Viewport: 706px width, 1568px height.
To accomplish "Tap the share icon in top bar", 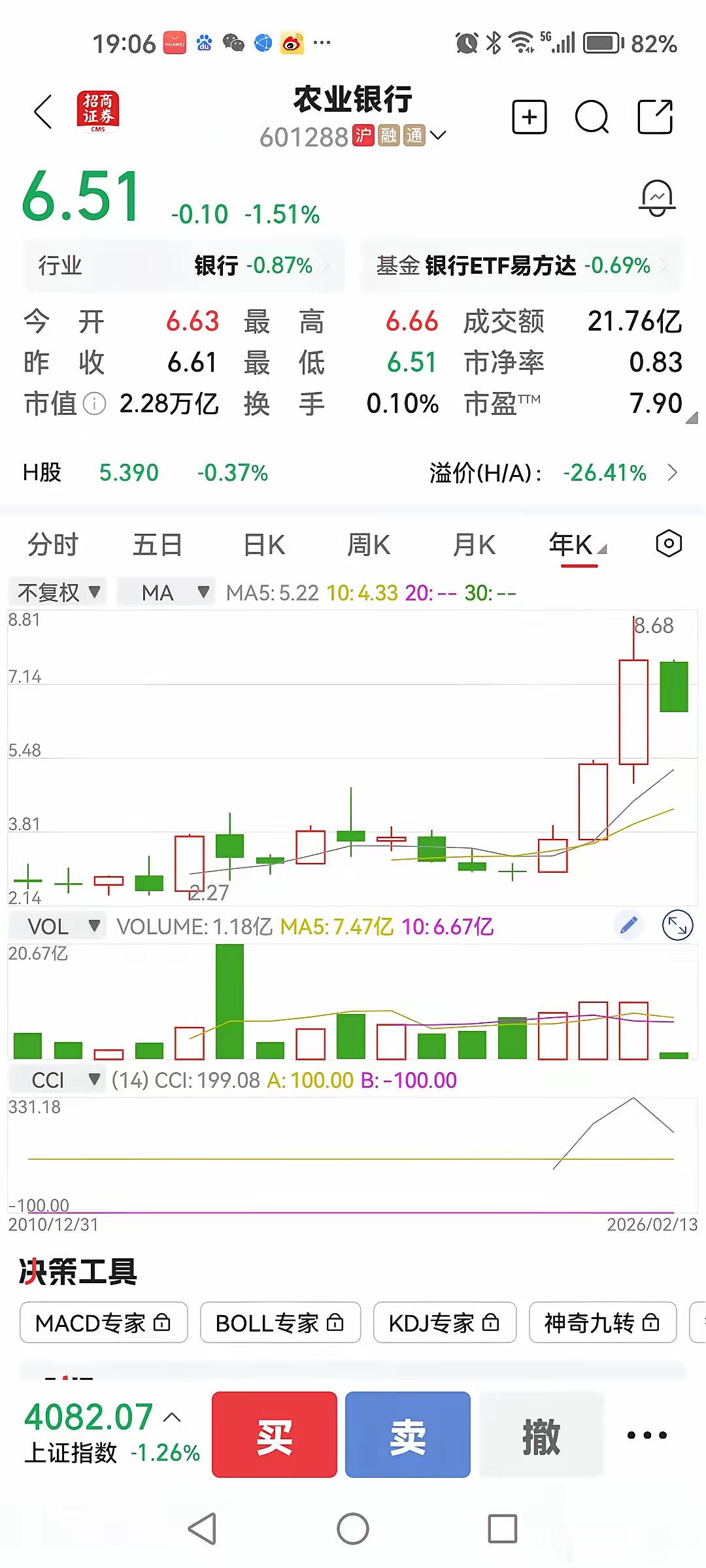I will click(x=654, y=118).
